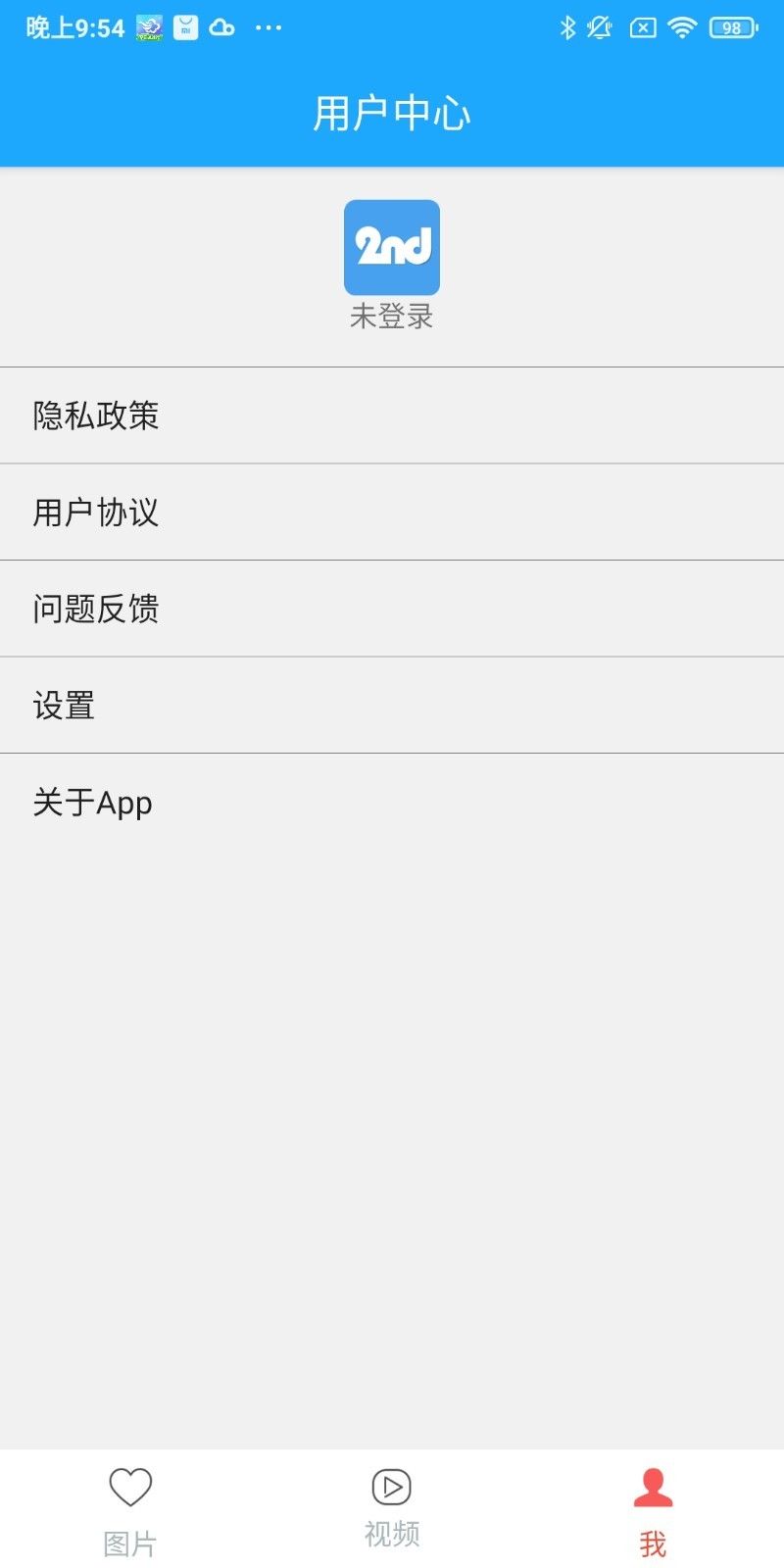Select the heart icon above 图片
Screen dimensions: 784x1568
130,1486
